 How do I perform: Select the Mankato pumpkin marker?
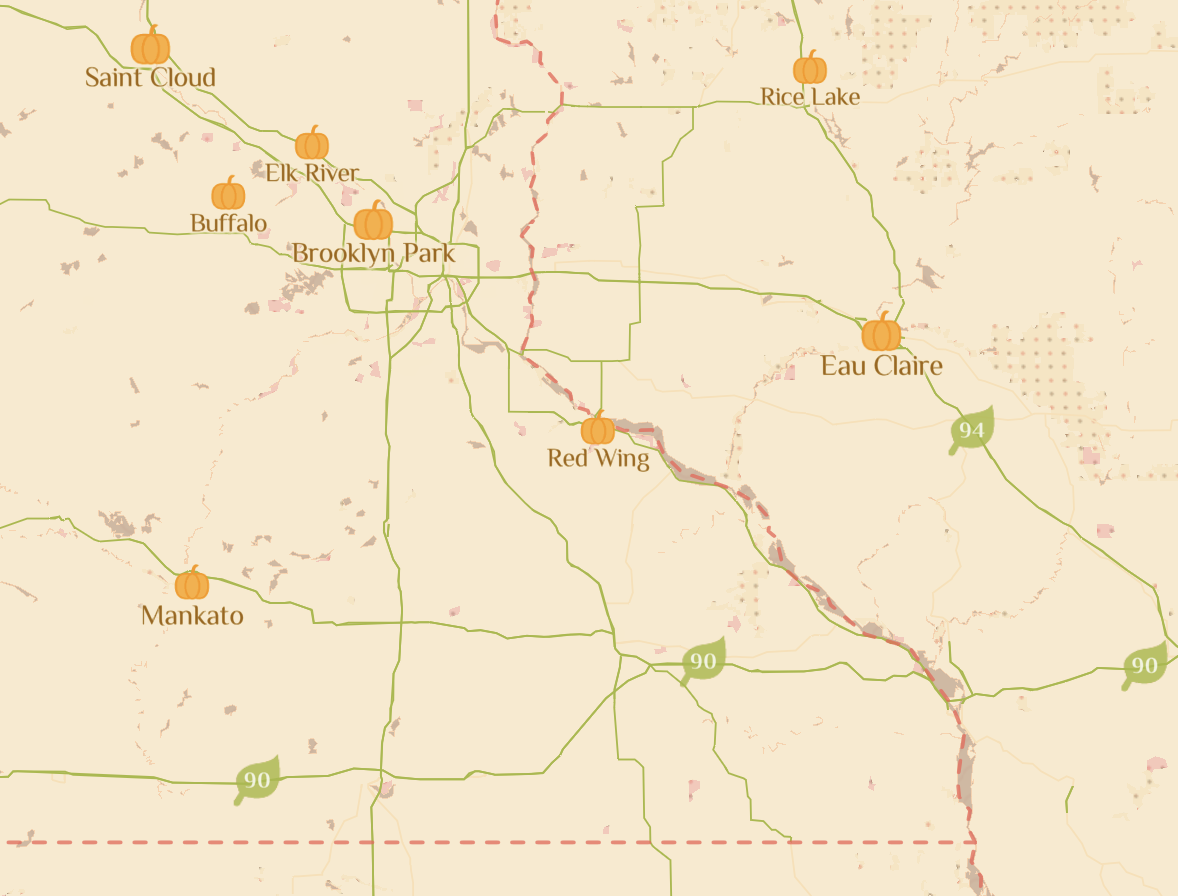[192, 584]
